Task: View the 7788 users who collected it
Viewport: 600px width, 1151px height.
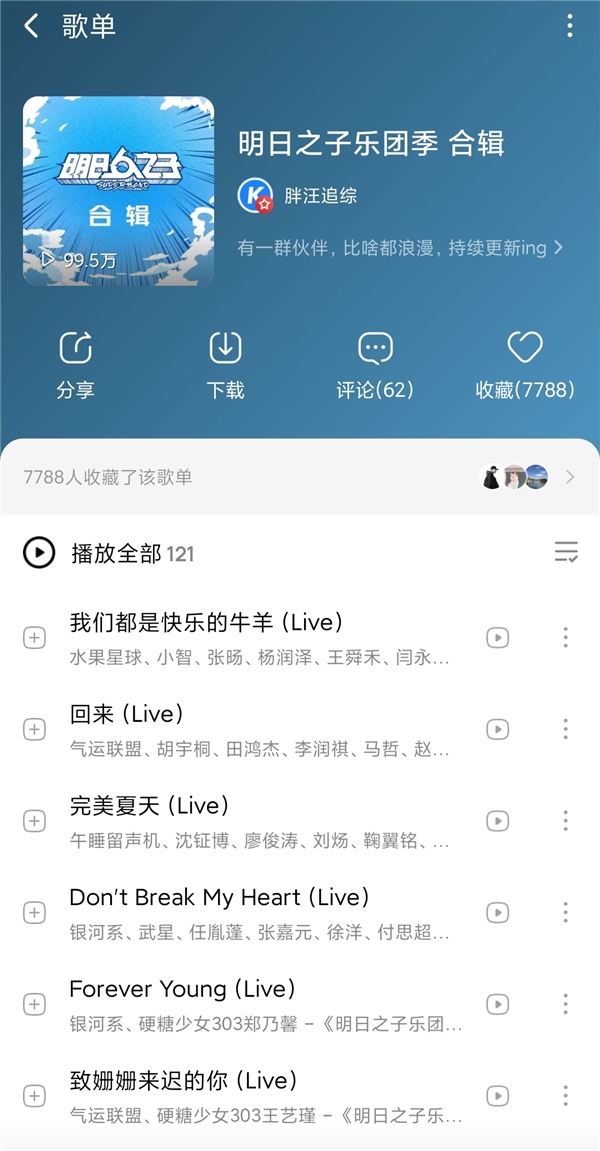Action: coord(300,477)
